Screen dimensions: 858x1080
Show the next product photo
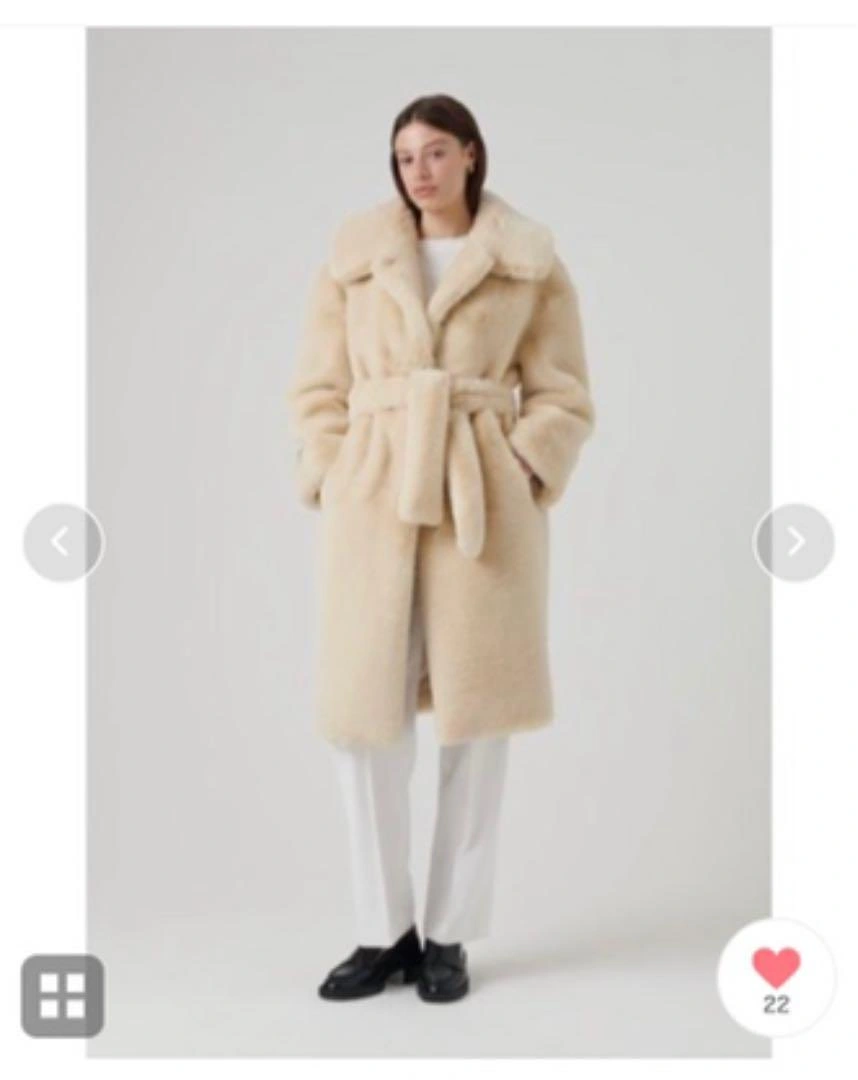point(794,543)
